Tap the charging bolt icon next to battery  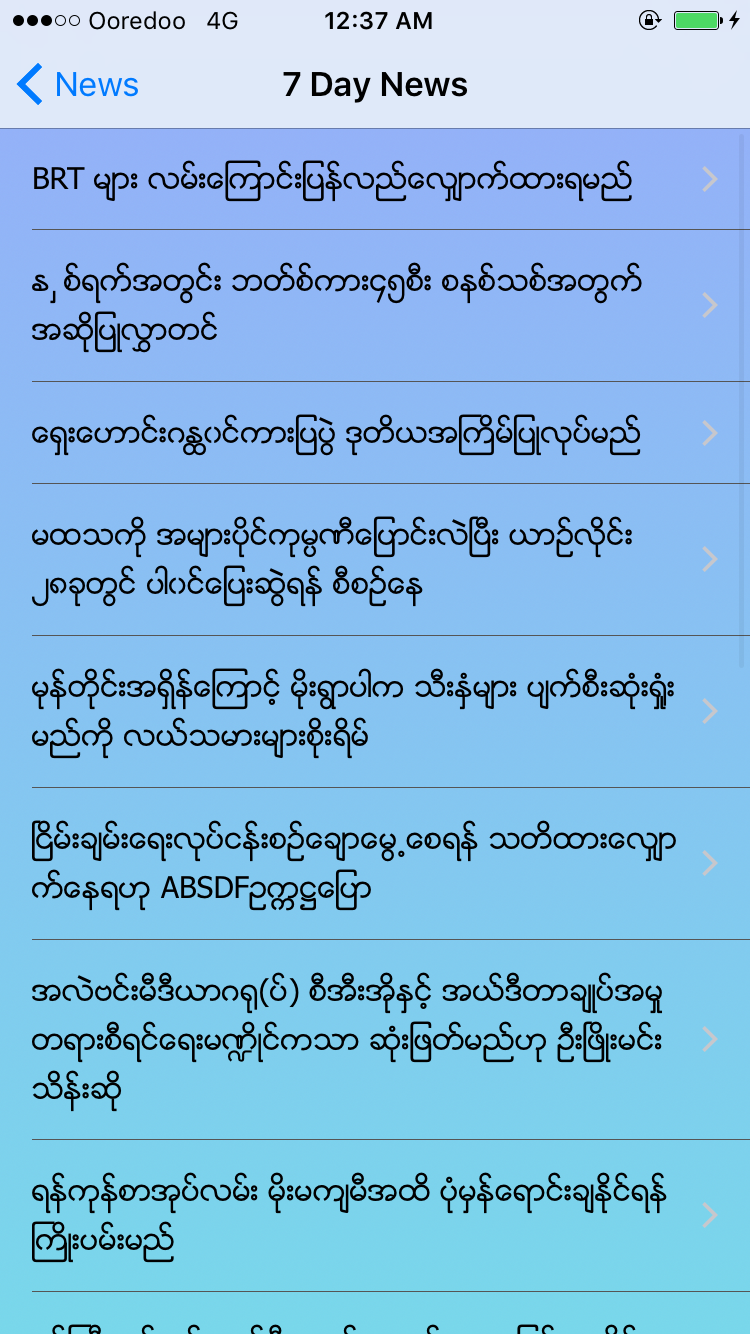pos(733,17)
